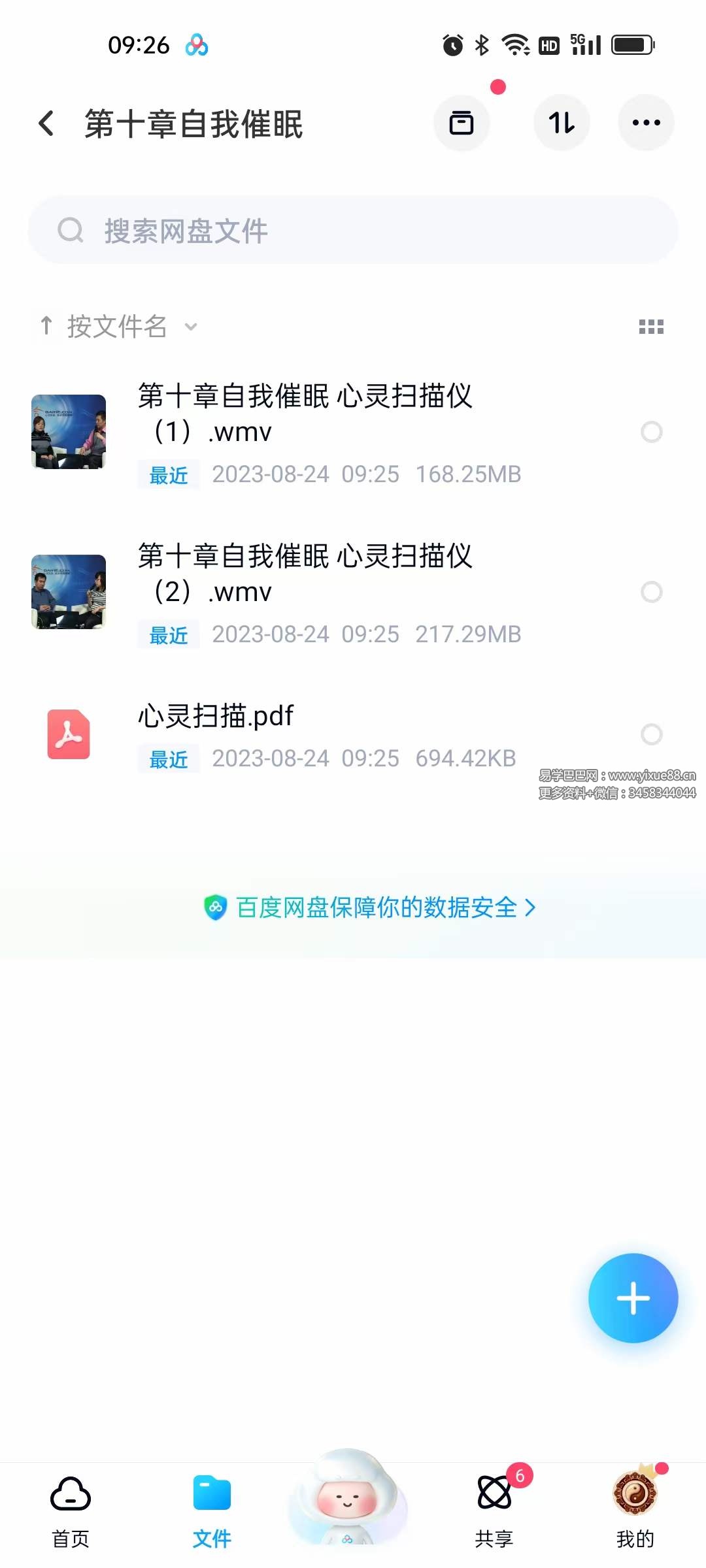Image resolution: width=706 pixels, height=1568 pixels.
Task: Select the circle for 心灵扫描.pdf
Action: 651,734
